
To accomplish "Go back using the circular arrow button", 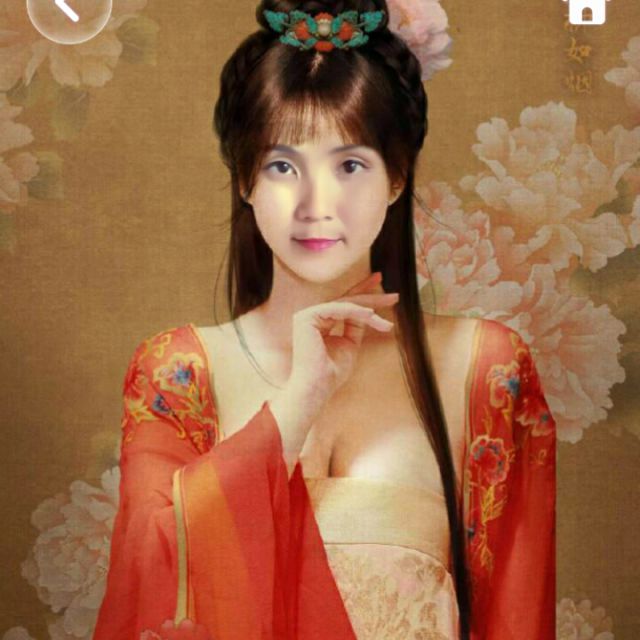I will pyautogui.click(x=68, y=10).
